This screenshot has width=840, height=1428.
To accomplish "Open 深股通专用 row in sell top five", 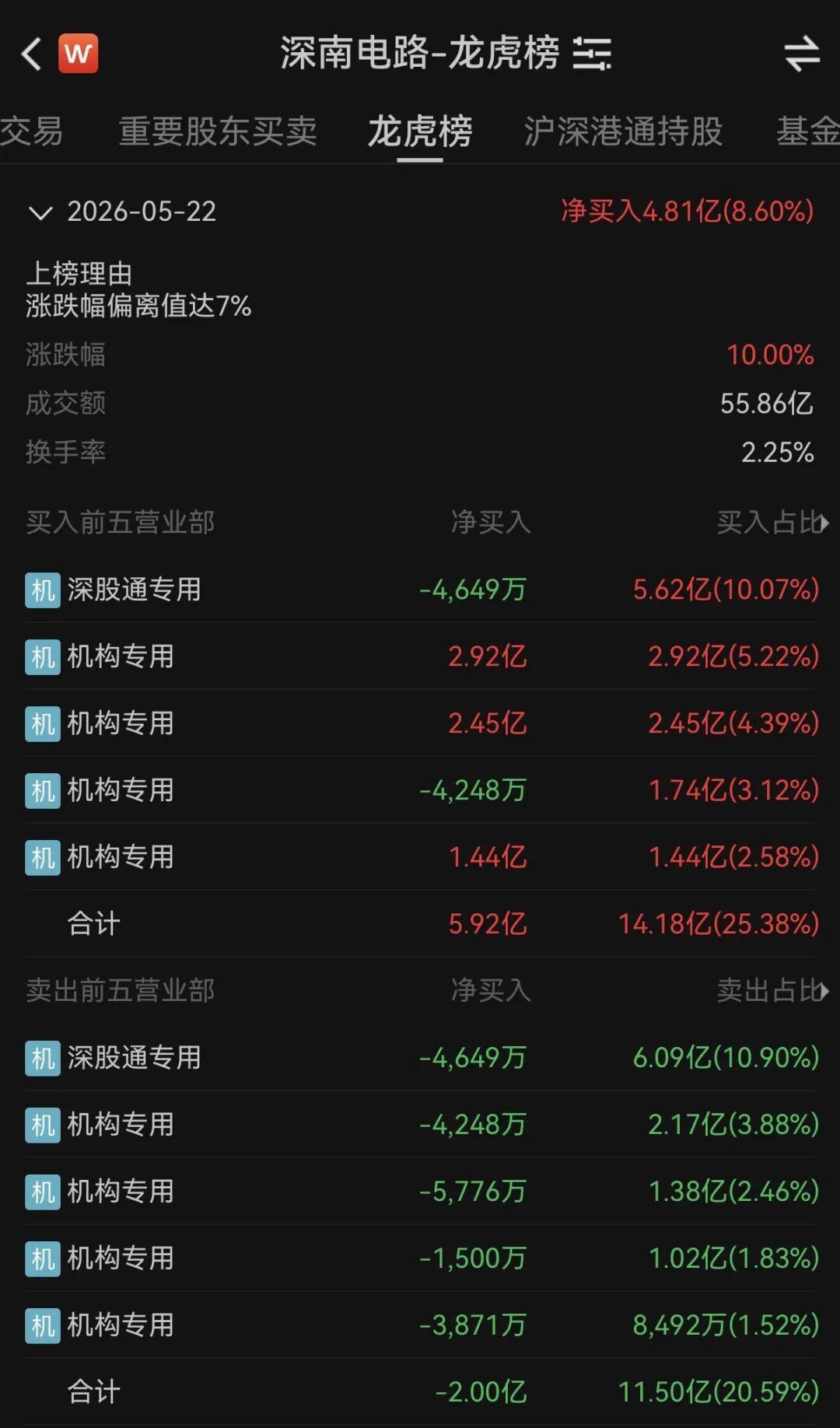I will 422,1058.
